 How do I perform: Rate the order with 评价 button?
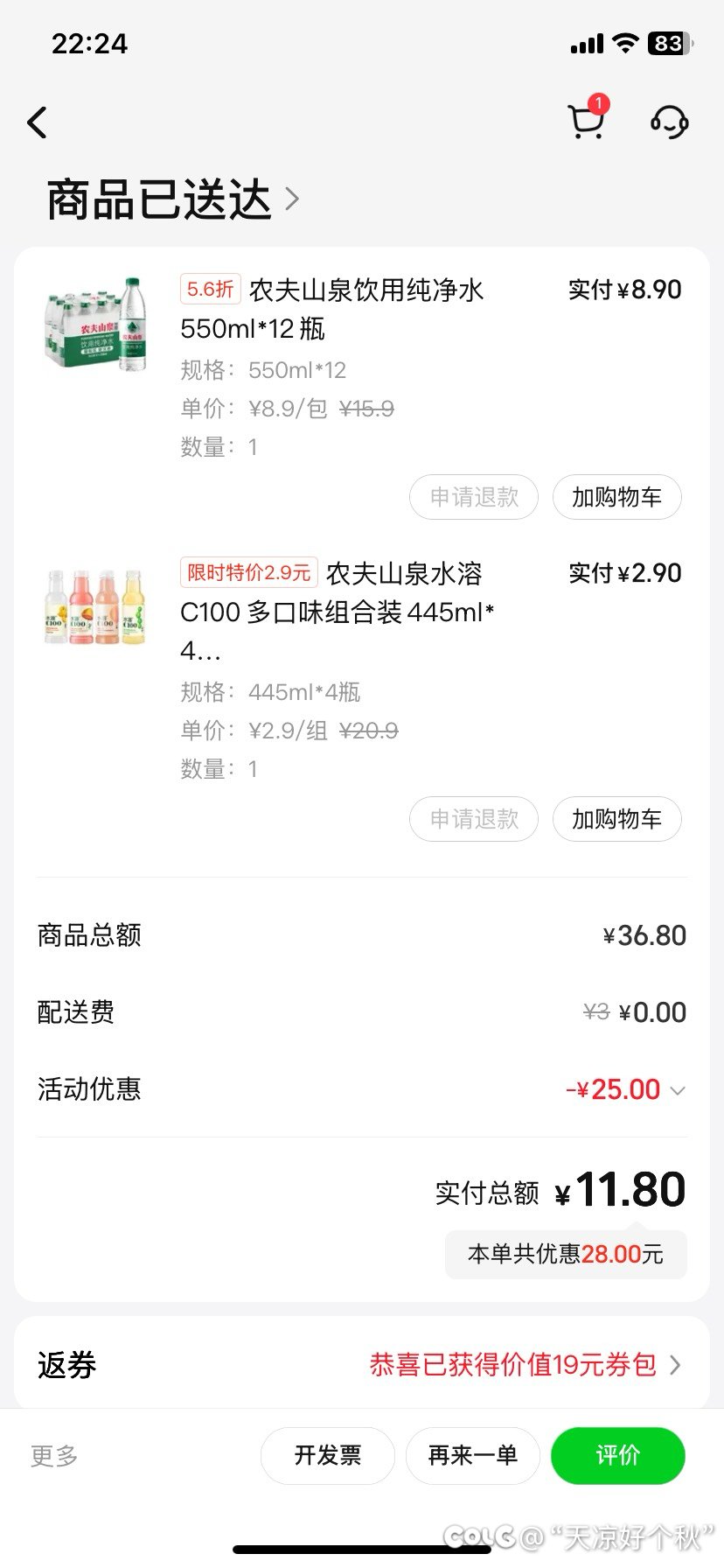point(617,1456)
